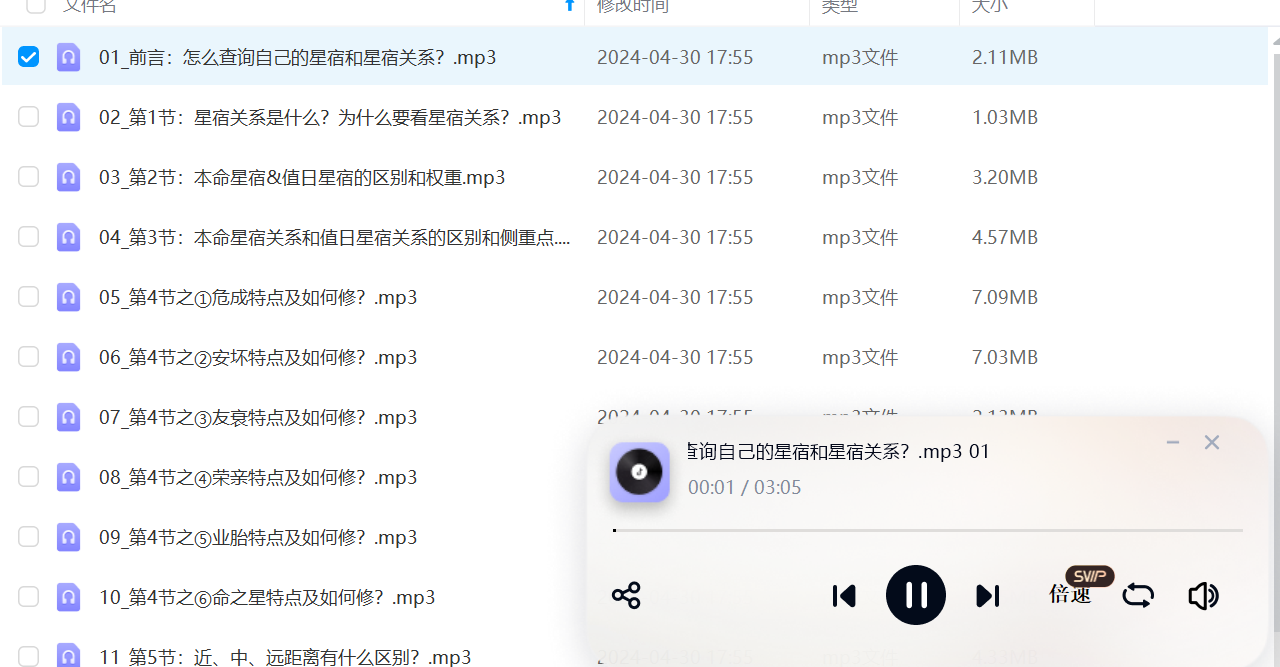The width and height of the screenshot is (1280, 667).
Task: Open 10_第4节之⑥命之星 mp3 file
Action: [x=266, y=598]
